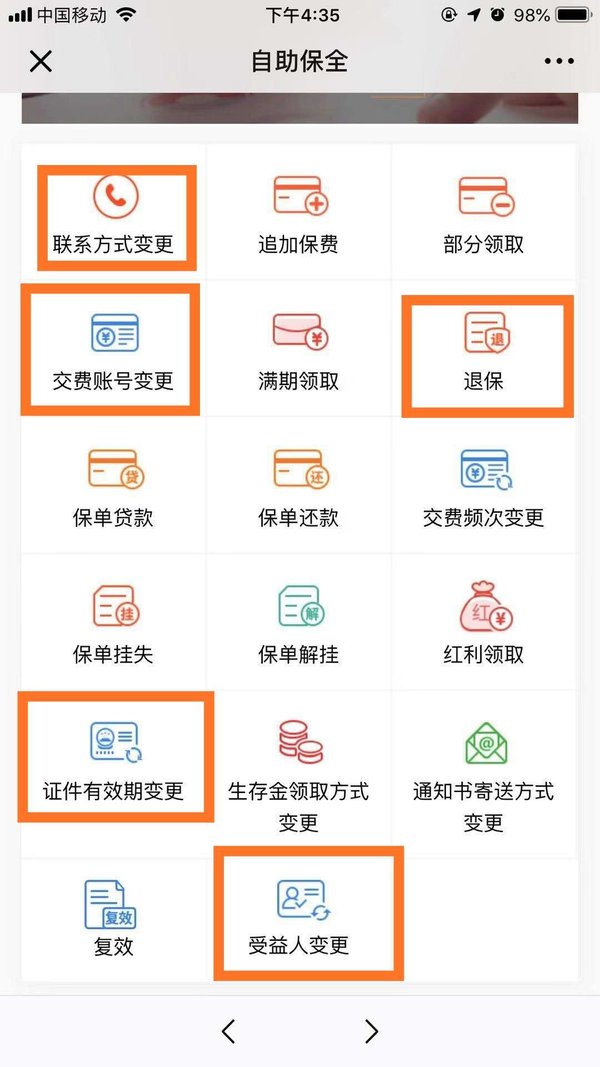600x1067 pixels.
Task: Tap 交费账号变更
Action: [x=114, y=348]
